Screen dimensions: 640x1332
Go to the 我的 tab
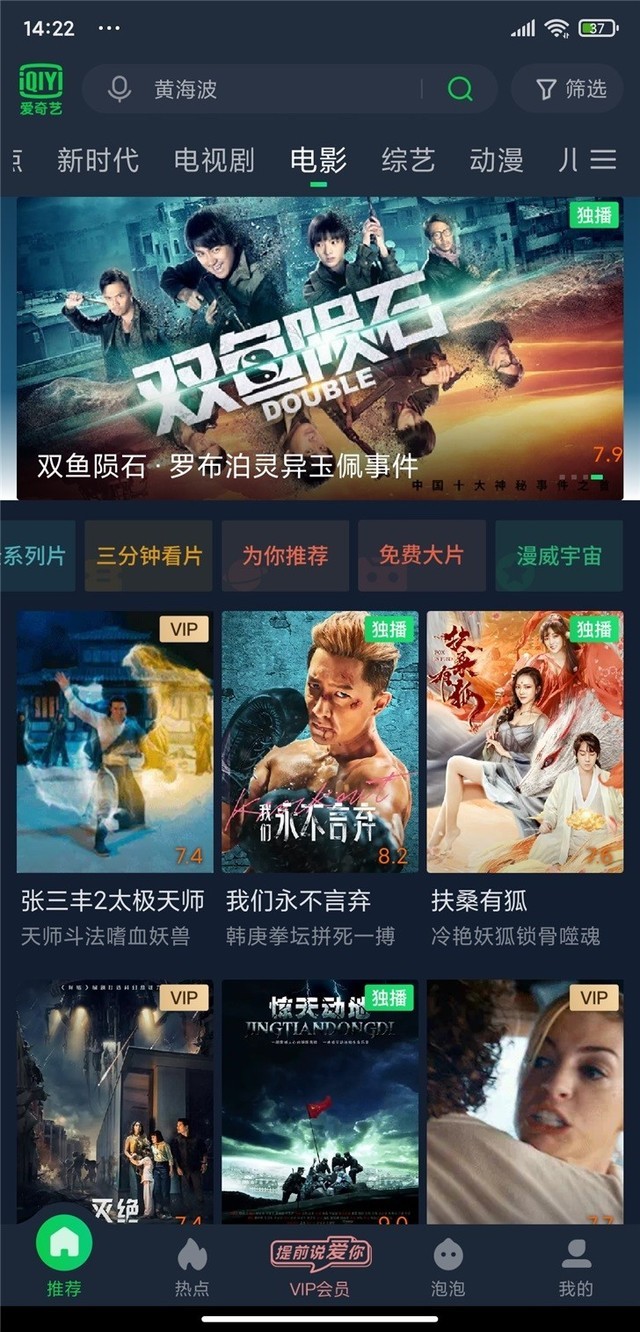click(x=576, y=1268)
